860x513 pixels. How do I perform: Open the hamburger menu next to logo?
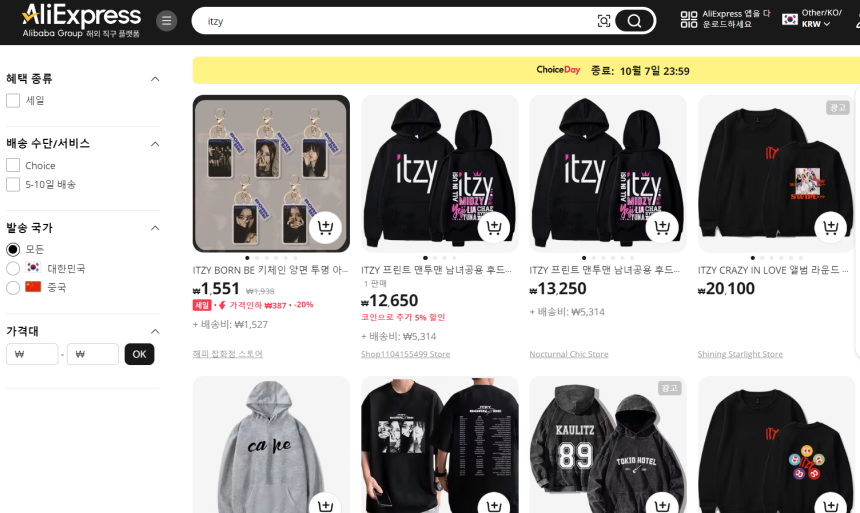[x=167, y=20]
